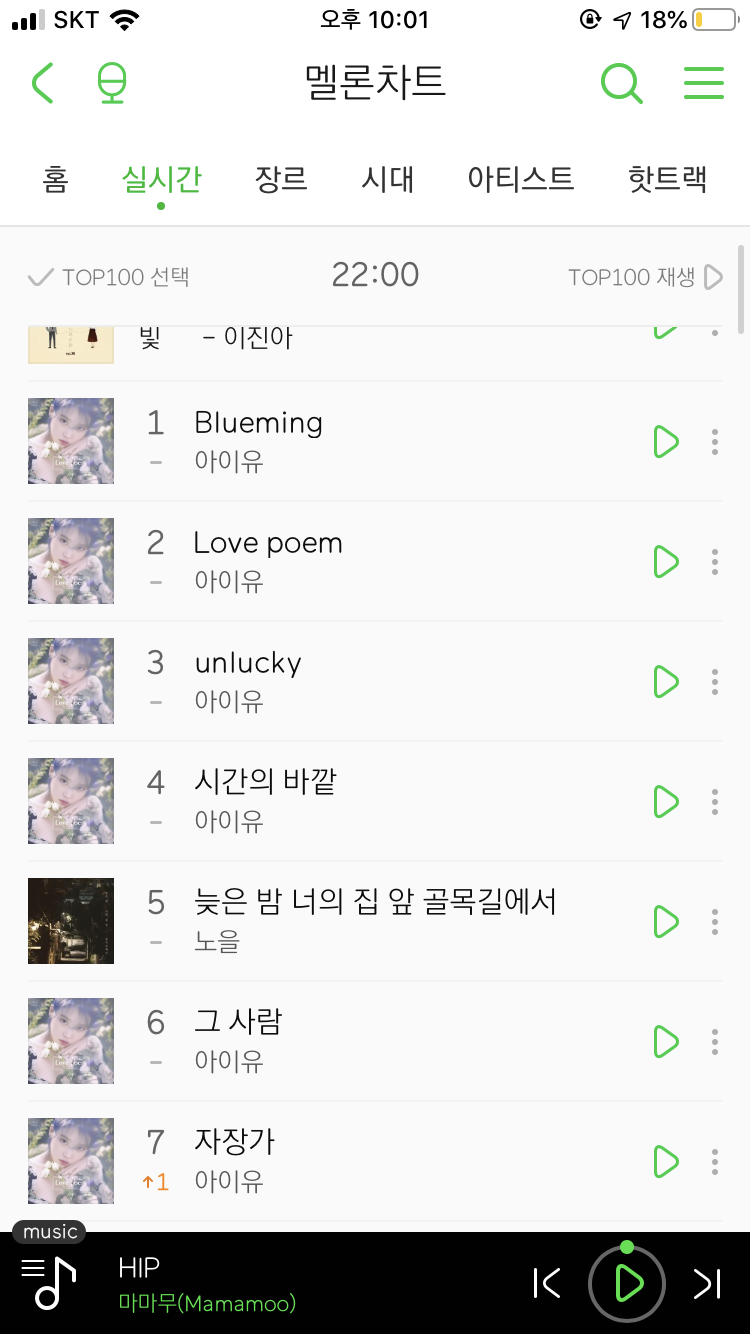Select all with TOP100 선택
Image resolution: width=750 pixels, height=1334 pixels.
click(109, 277)
